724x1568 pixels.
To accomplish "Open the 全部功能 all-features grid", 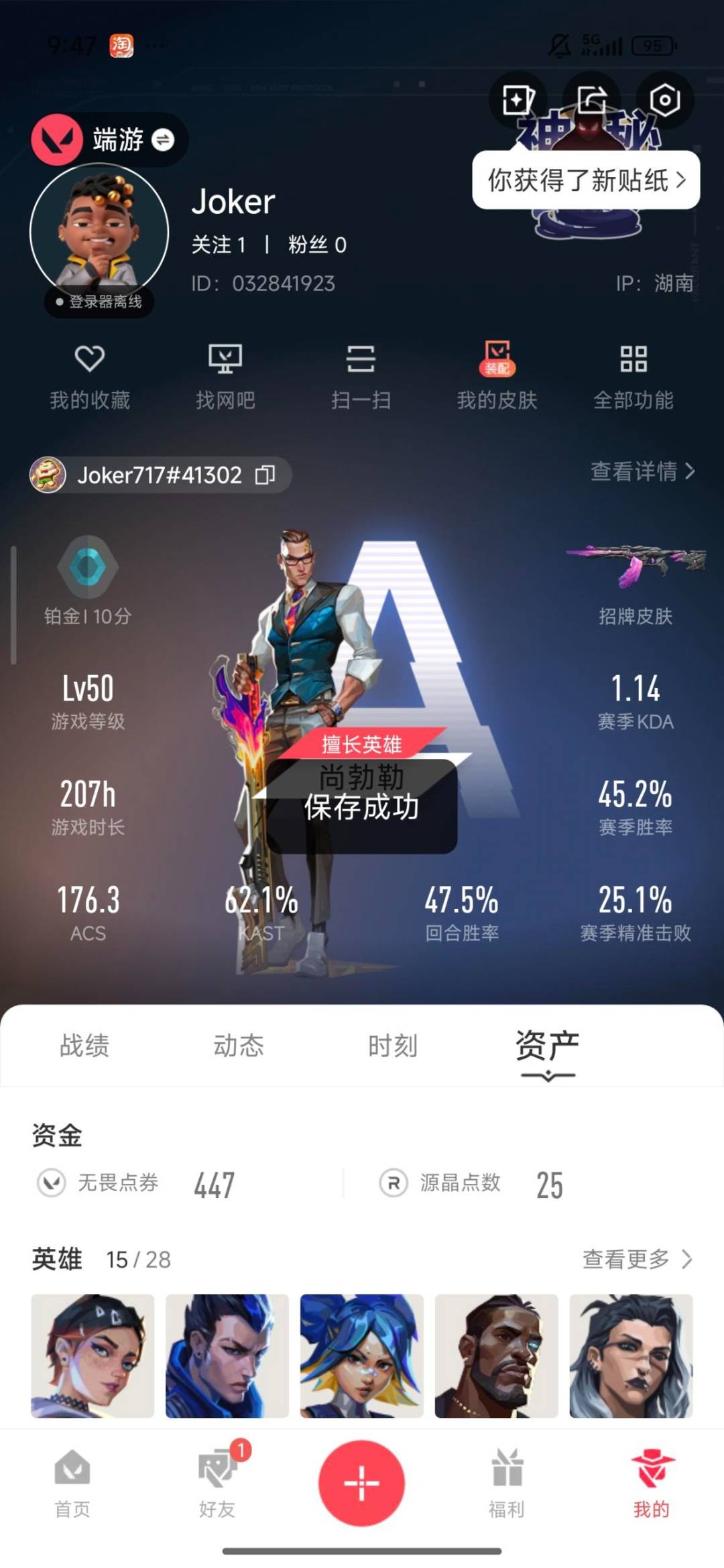I will click(632, 375).
